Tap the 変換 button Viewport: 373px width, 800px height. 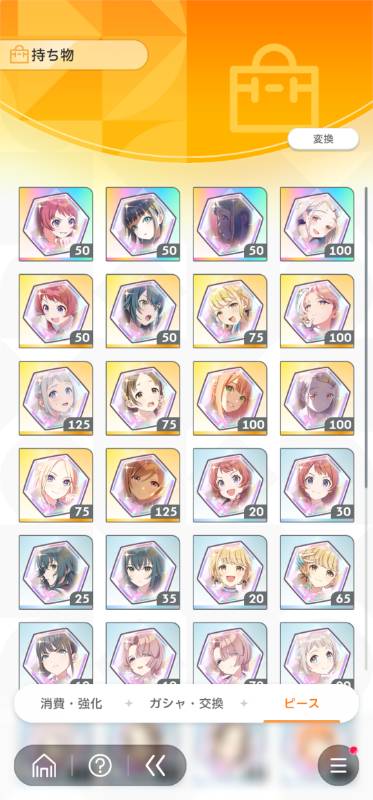coord(323,139)
